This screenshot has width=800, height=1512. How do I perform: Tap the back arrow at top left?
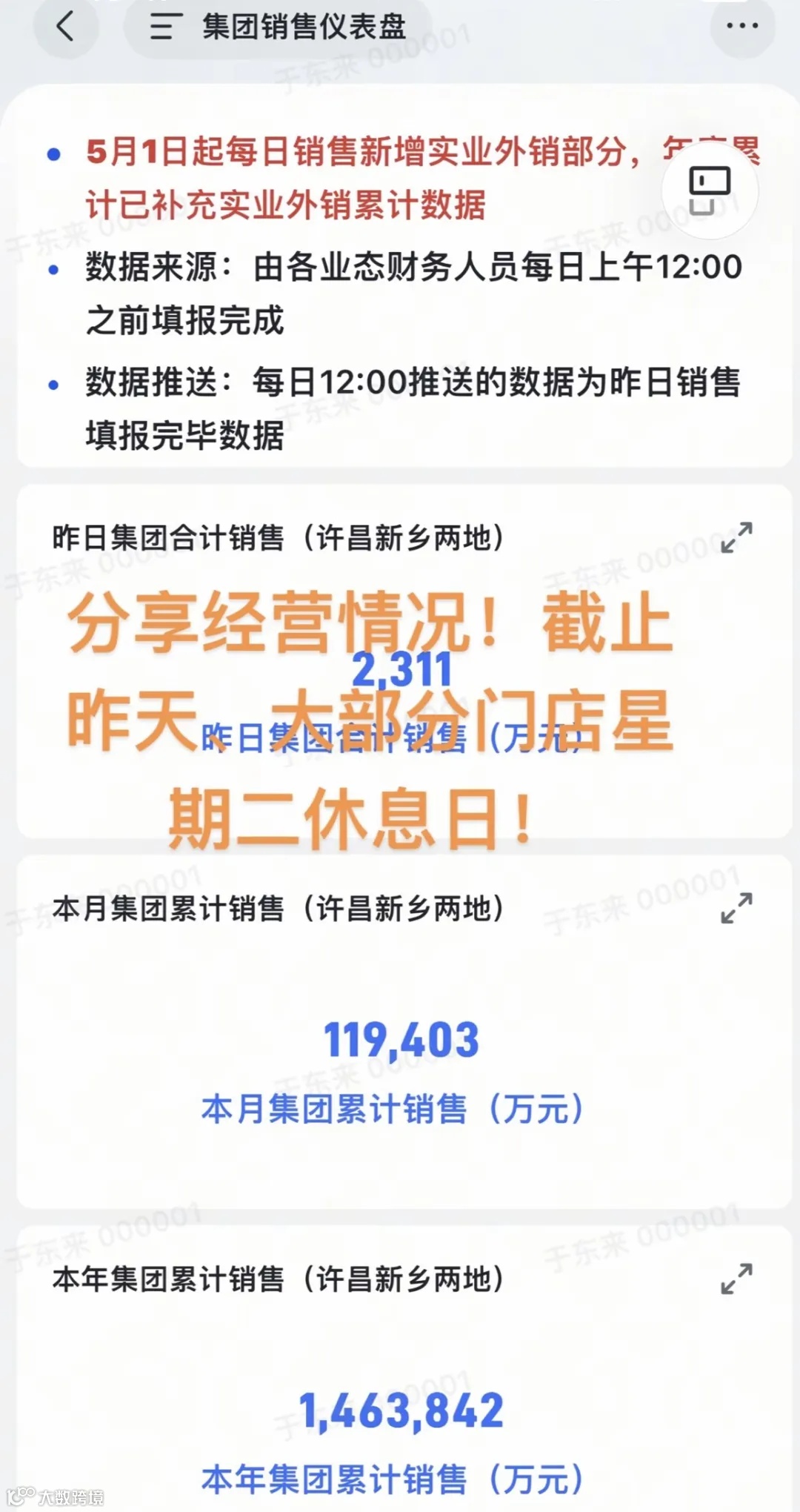click(x=65, y=27)
